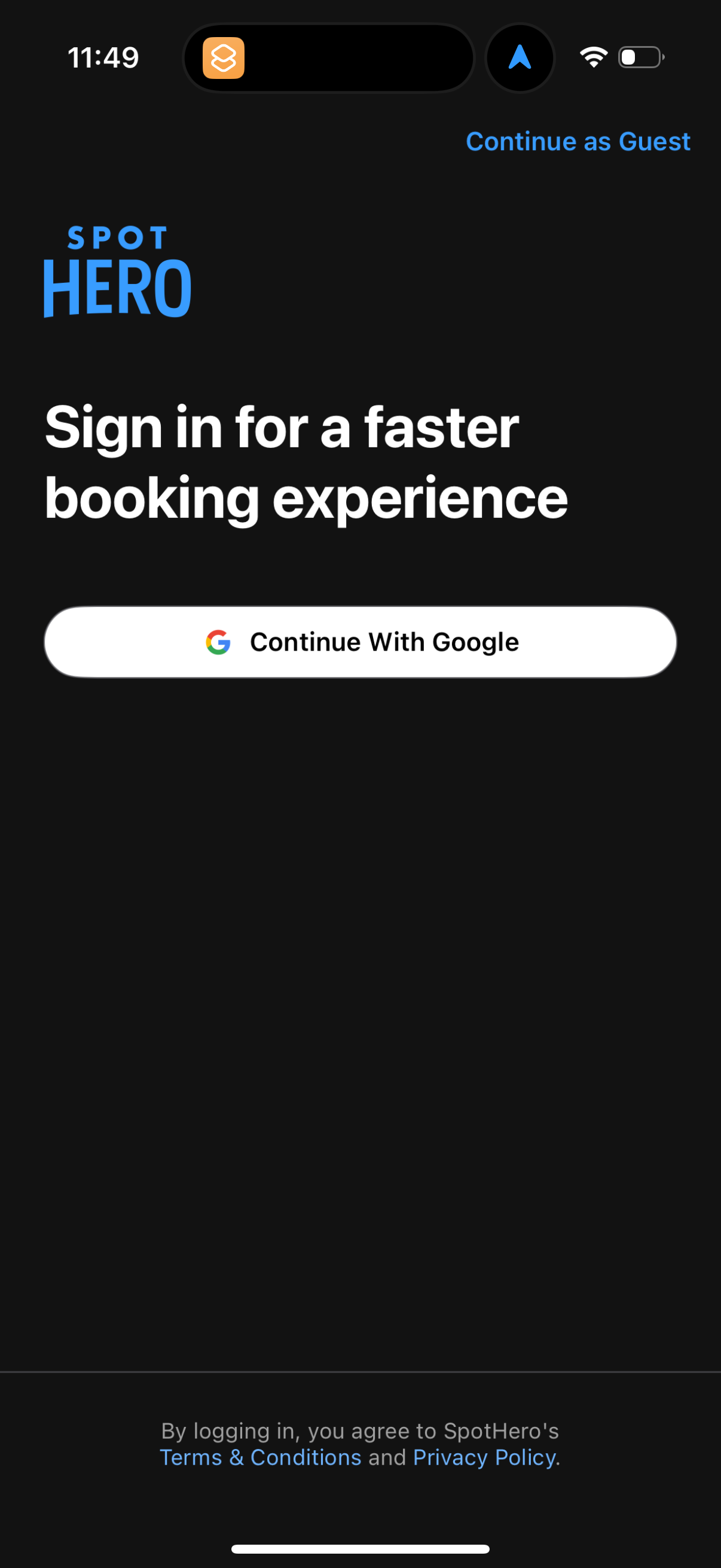Tap the orange Shortcuts icon in status bar
721x1568 pixels.
(x=224, y=58)
